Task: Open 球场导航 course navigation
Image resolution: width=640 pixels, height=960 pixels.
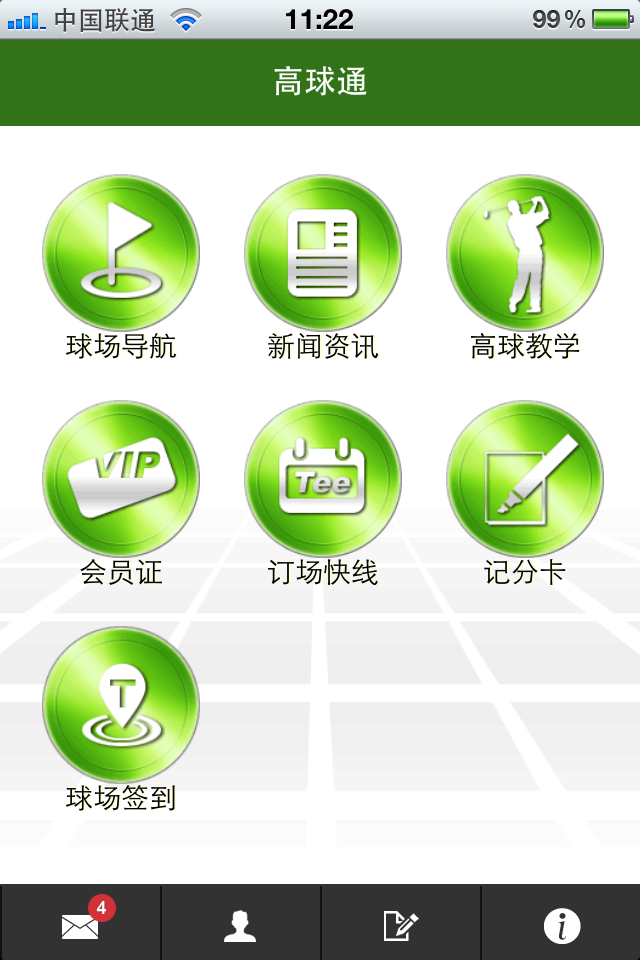Action: (121, 254)
